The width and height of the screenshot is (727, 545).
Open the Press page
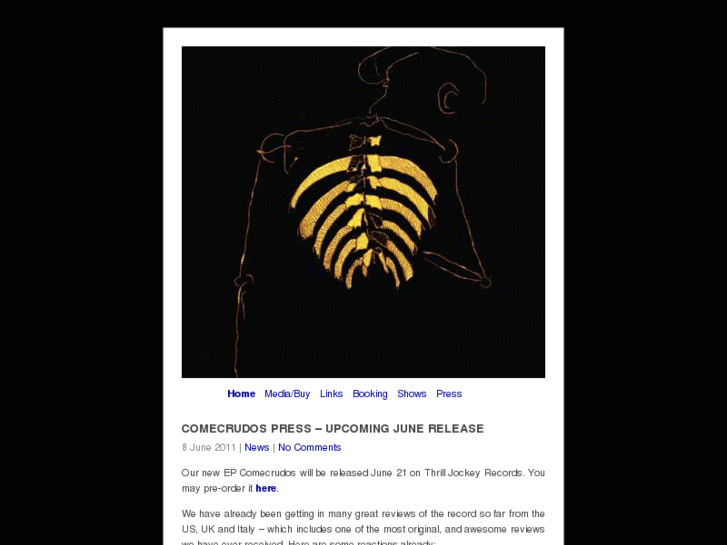pyautogui.click(x=449, y=394)
